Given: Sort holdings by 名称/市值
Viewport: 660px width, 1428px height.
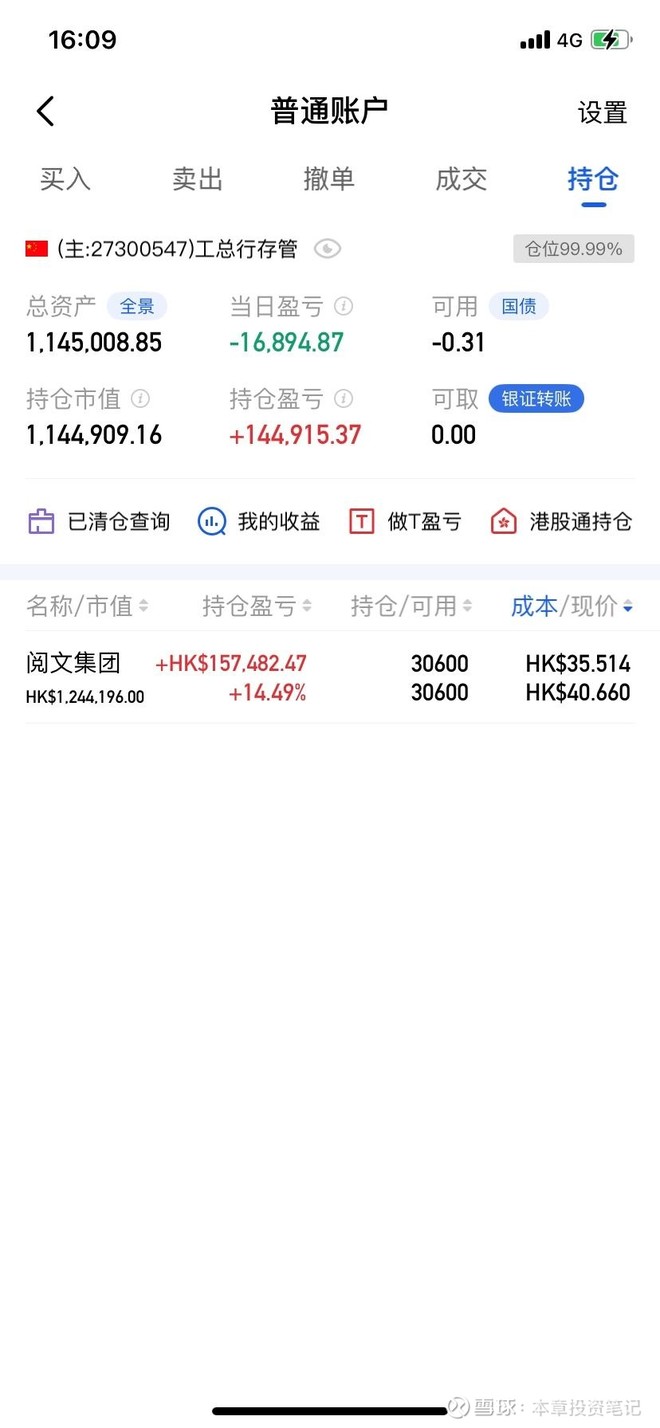Looking at the screenshot, I should pos(87,606).
